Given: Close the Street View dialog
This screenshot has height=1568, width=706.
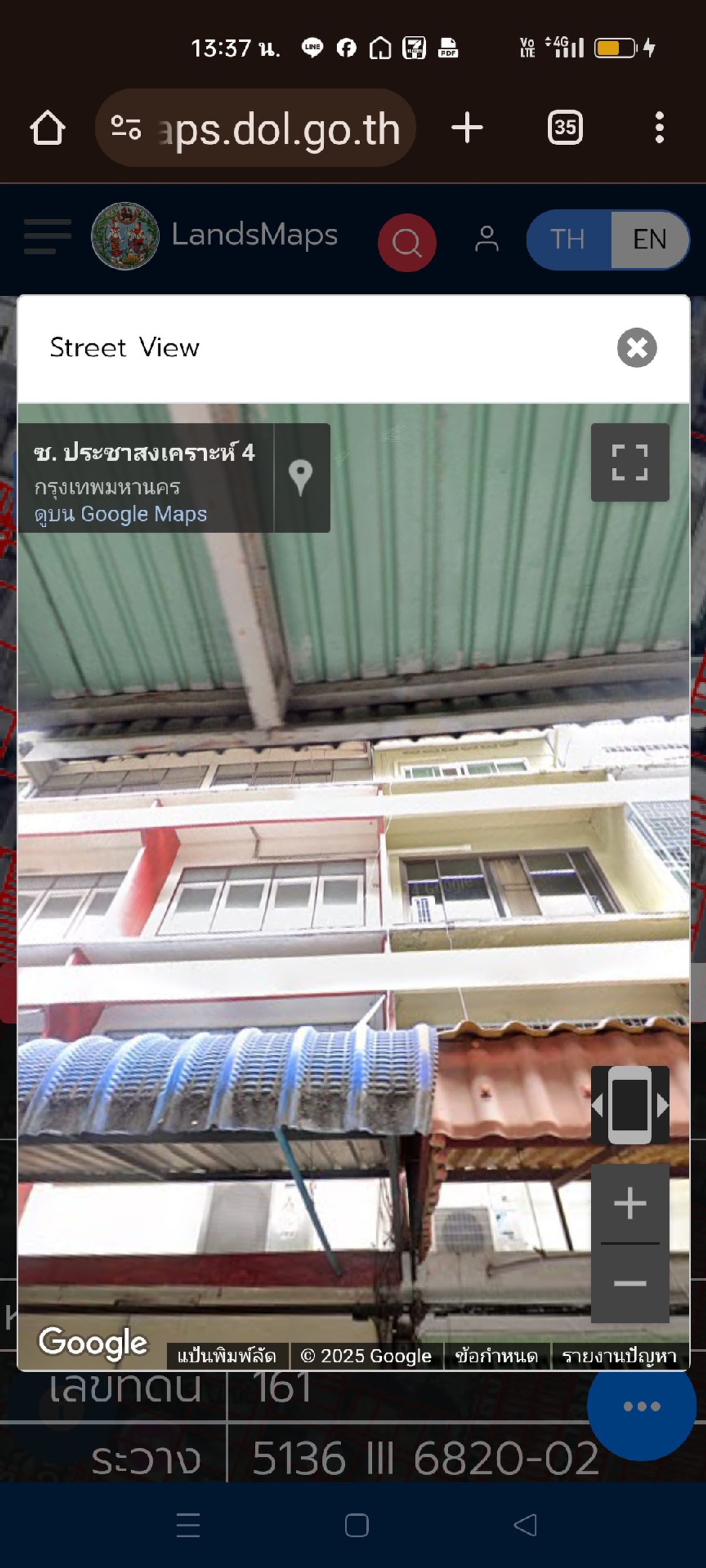Looking at the screenshot, I should (x=637, y=347).
